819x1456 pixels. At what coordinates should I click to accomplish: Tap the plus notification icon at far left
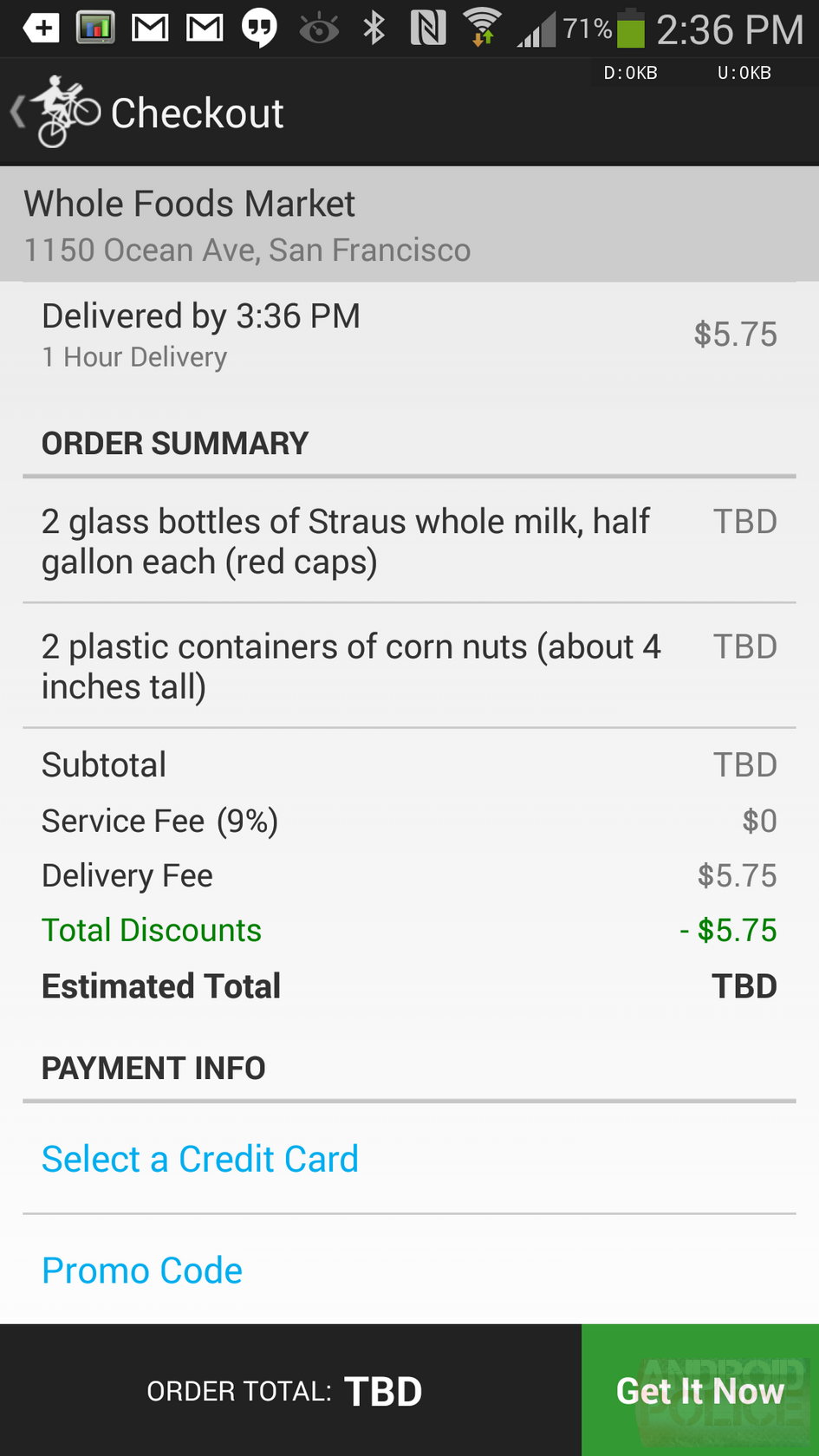40,29
